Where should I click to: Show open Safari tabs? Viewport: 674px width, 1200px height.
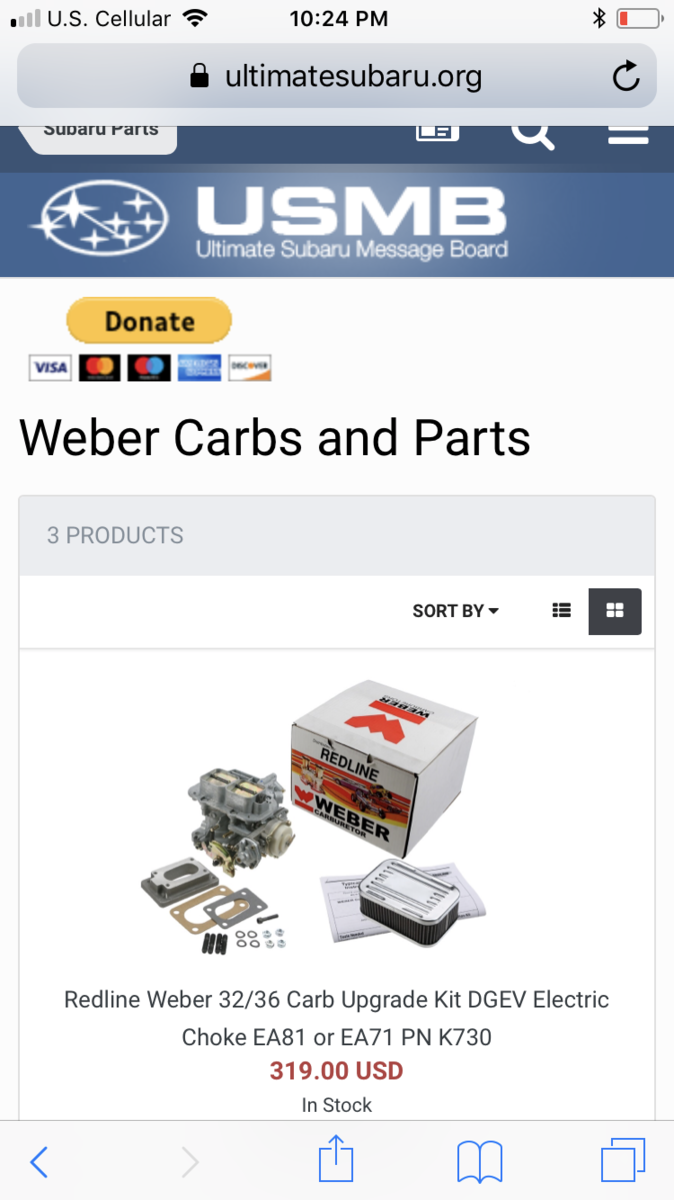point(623,1162)
